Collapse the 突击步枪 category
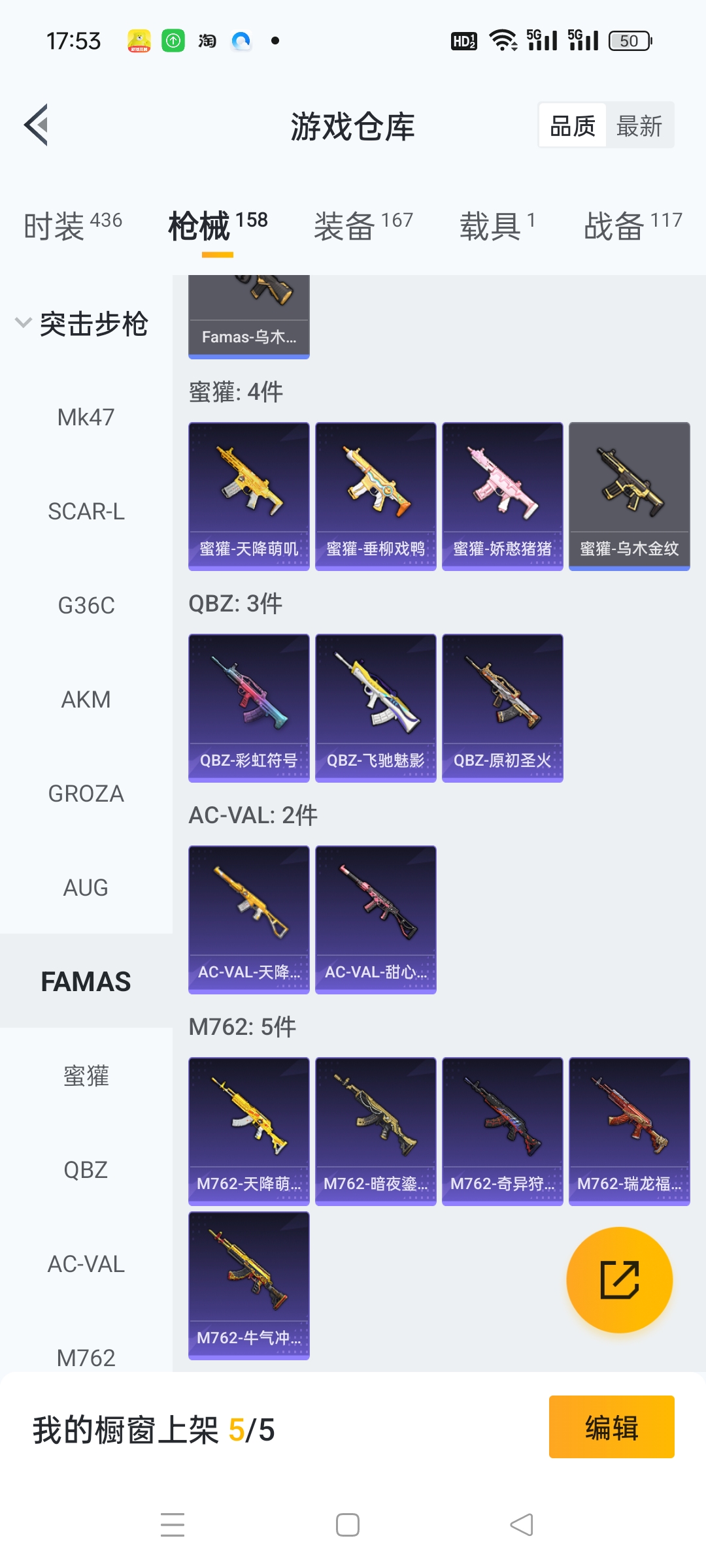Screen dimensions: 706x1568 pyautogui.click(x=82, y=324)
